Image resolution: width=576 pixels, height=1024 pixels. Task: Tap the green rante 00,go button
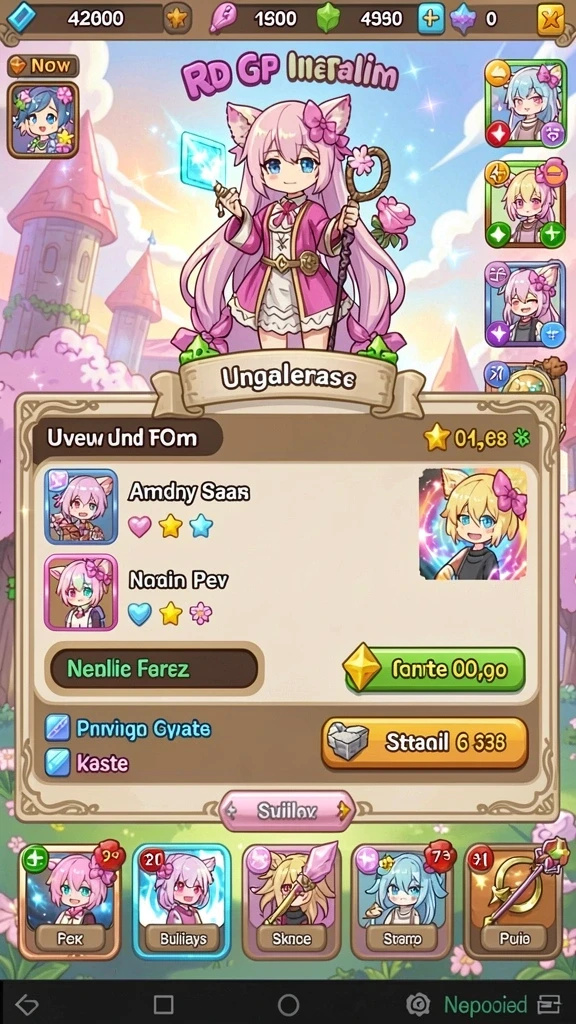click(435, 669)
